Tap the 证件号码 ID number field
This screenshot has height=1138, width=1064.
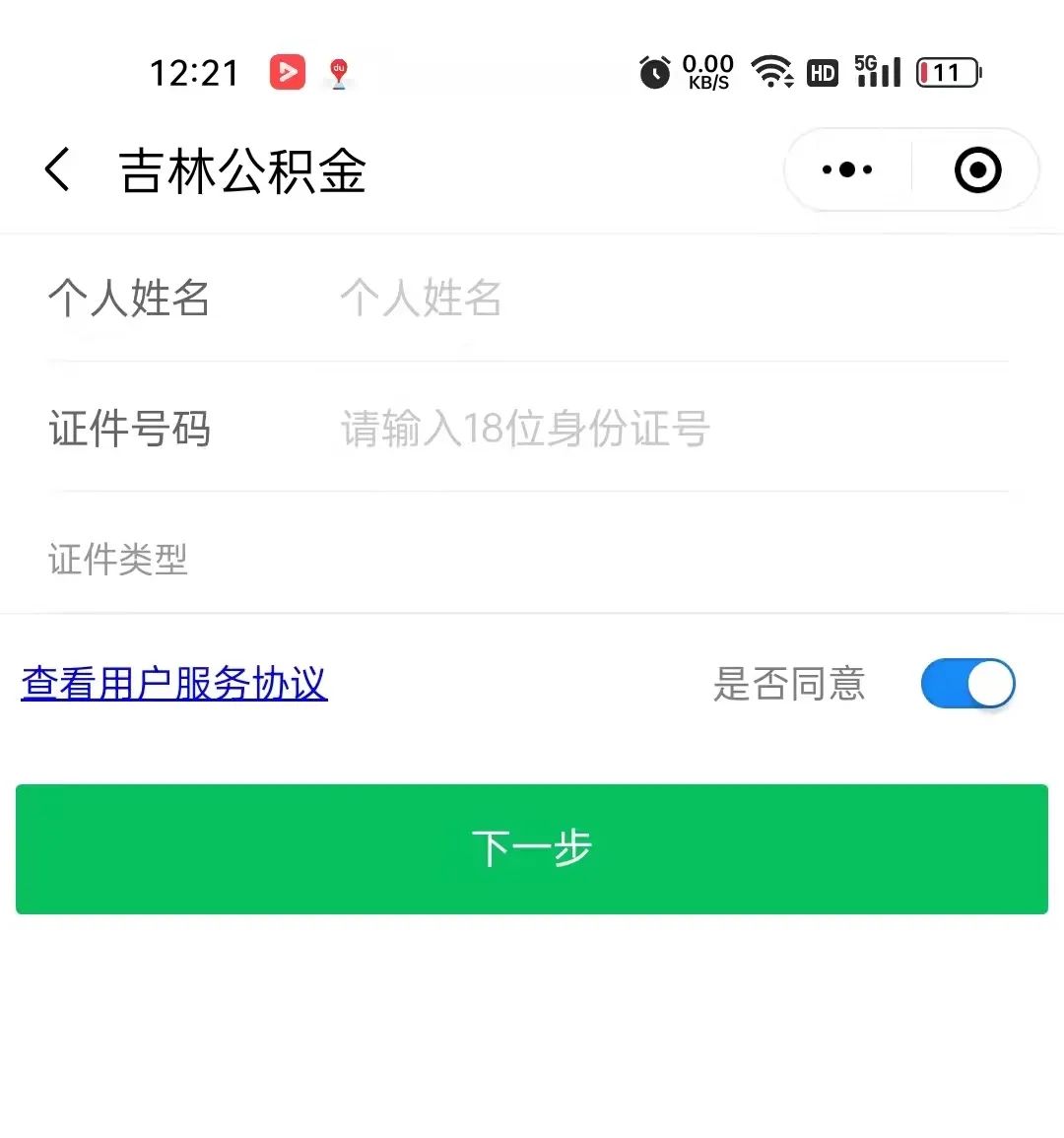(670, 429)
